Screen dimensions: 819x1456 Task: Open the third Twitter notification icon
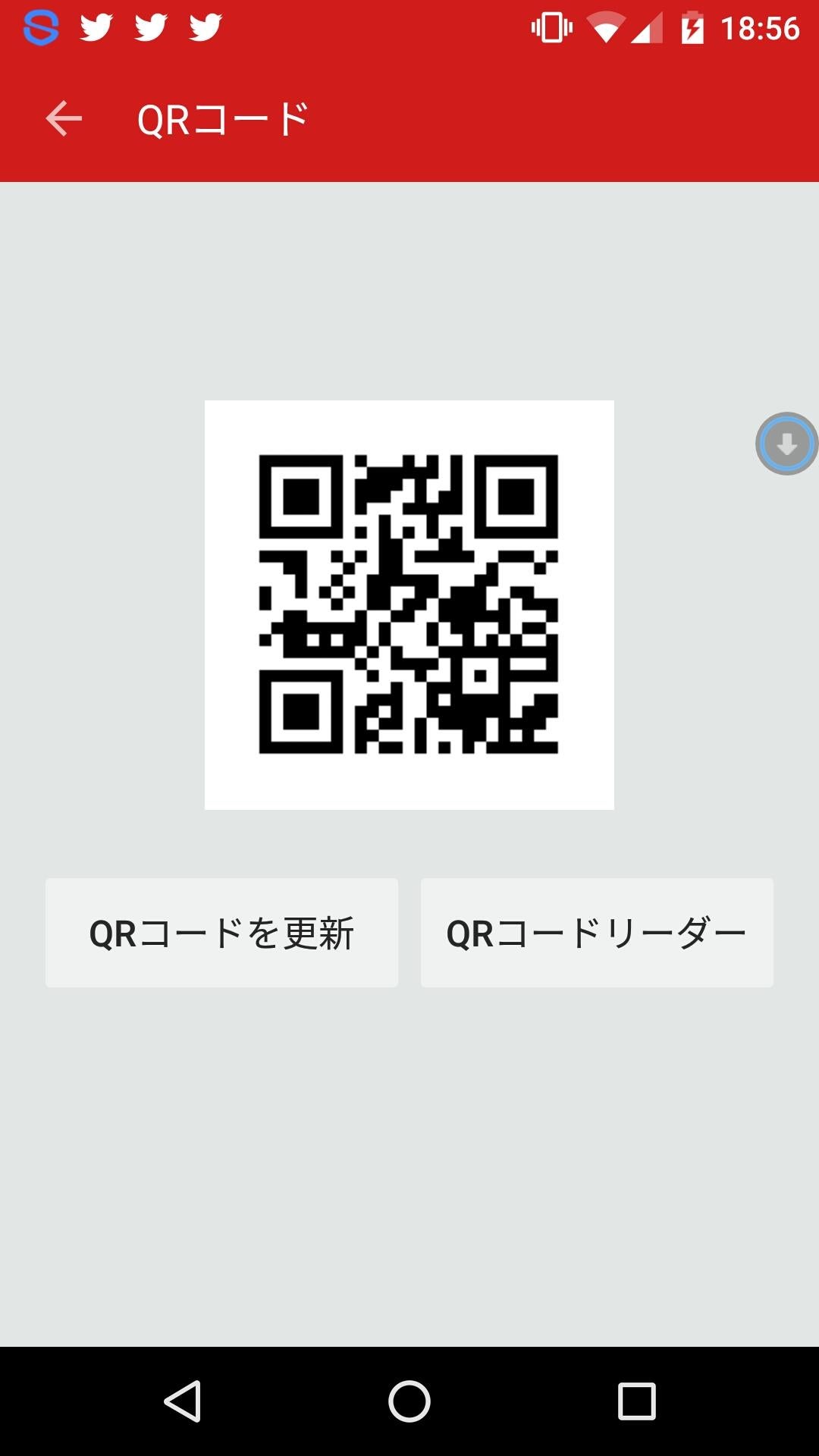click(x=204, y=29)
